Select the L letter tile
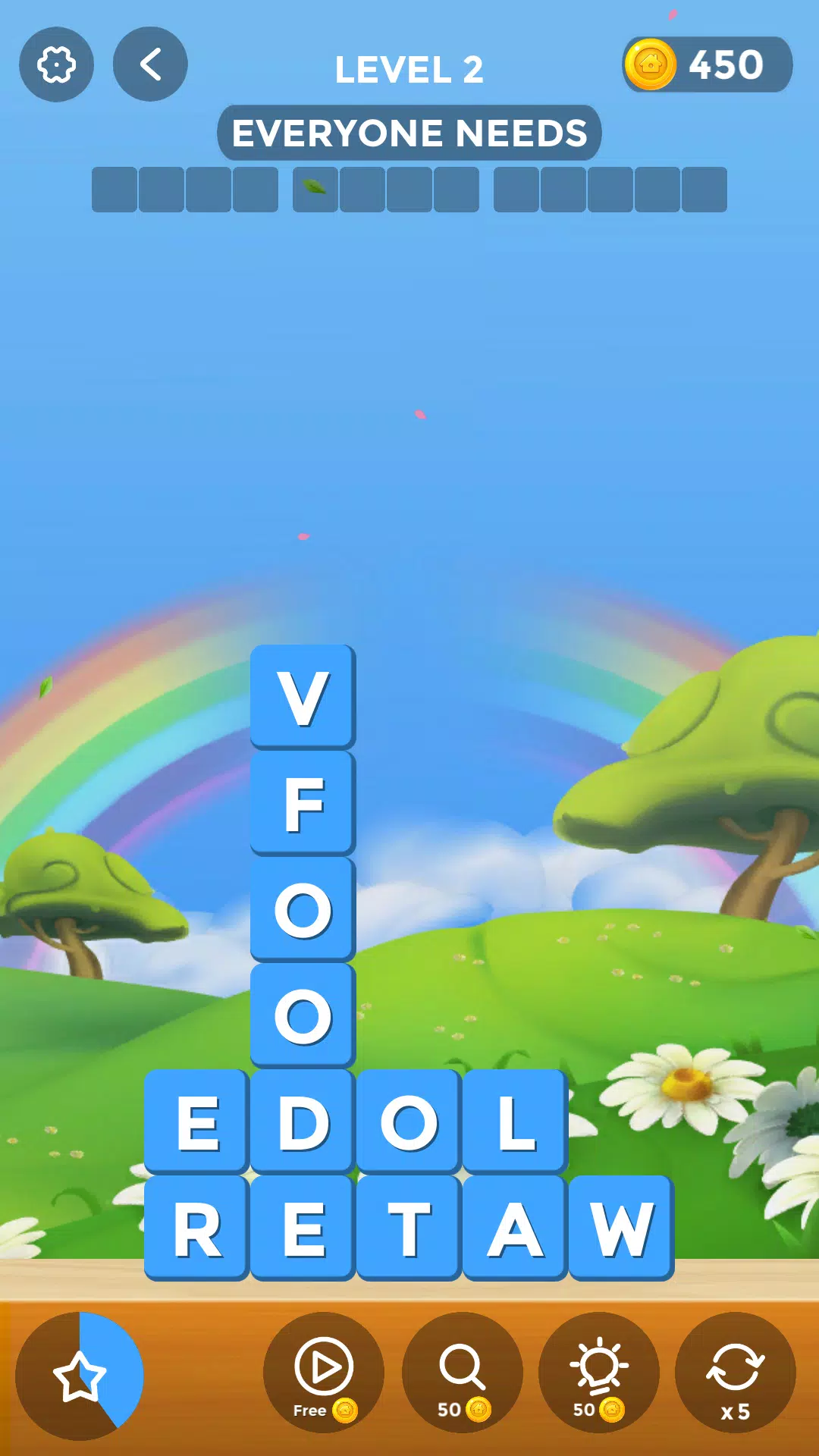819x1456 pixels. (515, 1122)
